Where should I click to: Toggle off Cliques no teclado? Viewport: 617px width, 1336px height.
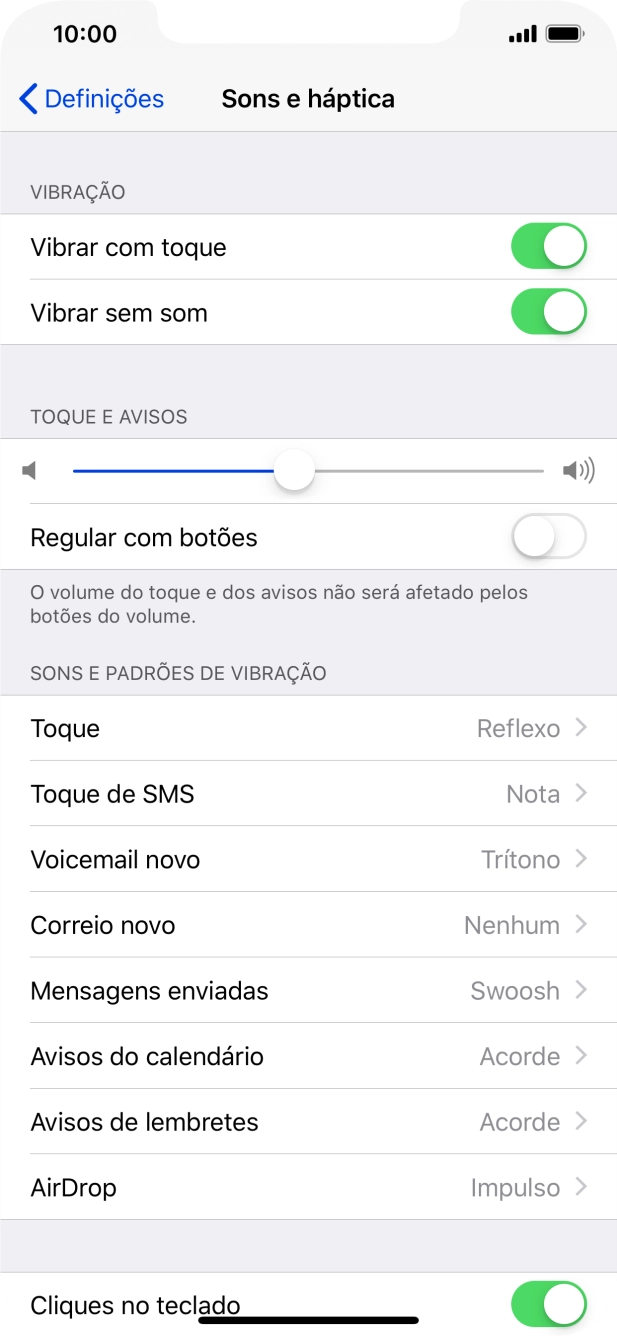pyautogui.click(x=548, y=1304)
